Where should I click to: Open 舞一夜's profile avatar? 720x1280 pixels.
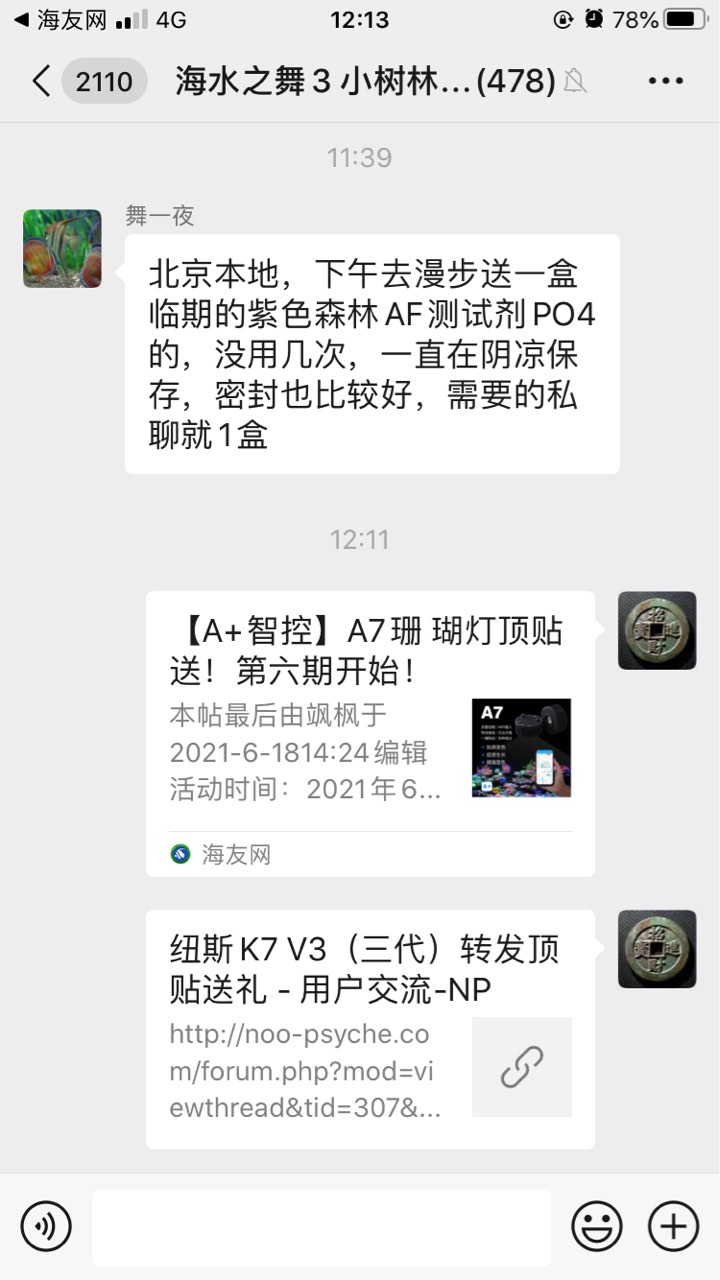[62, 248]
